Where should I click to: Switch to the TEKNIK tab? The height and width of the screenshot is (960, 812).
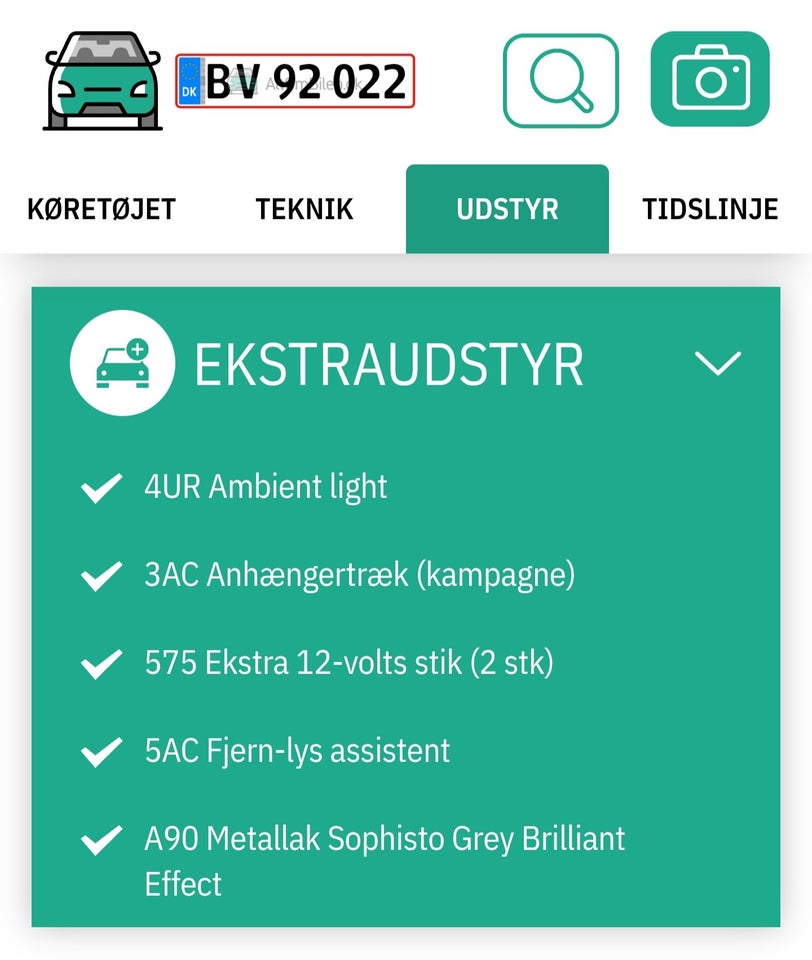(x=303, y=209)
